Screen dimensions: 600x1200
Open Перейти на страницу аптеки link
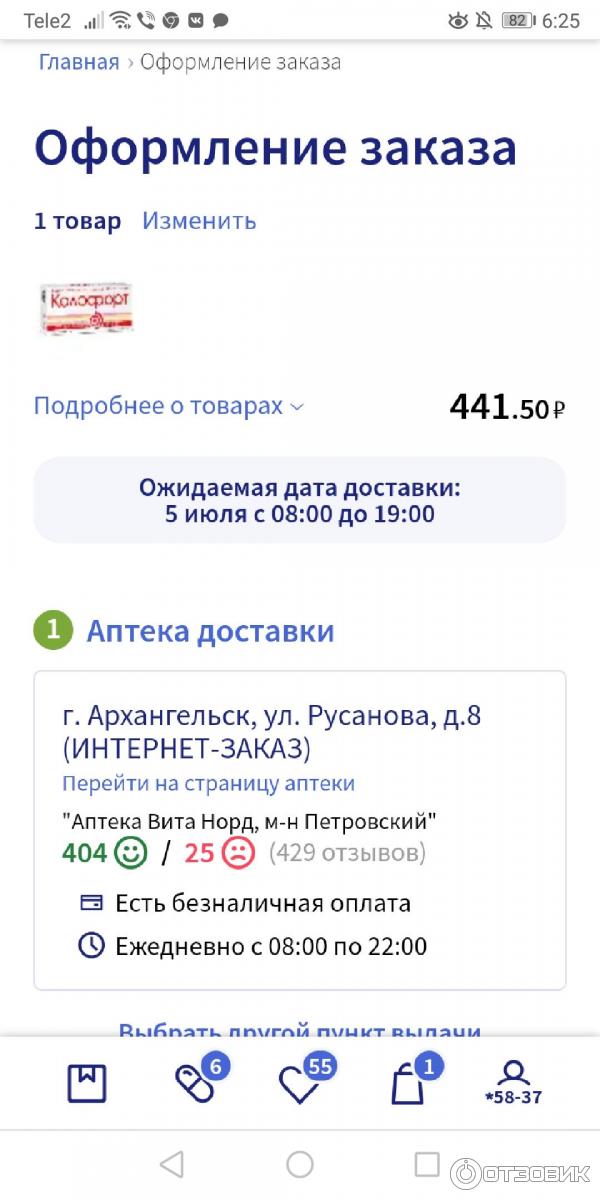coord(208,784)
